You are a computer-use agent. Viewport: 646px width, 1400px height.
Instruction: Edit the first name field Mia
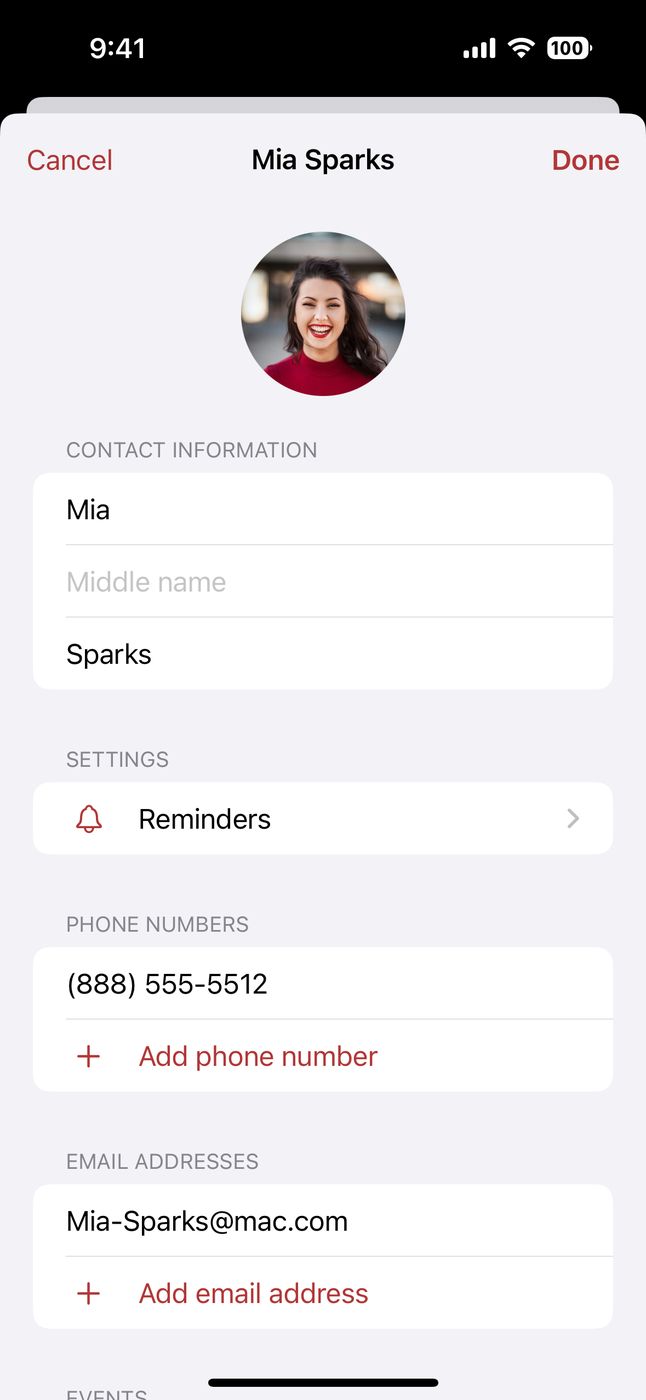coord(322,510)
